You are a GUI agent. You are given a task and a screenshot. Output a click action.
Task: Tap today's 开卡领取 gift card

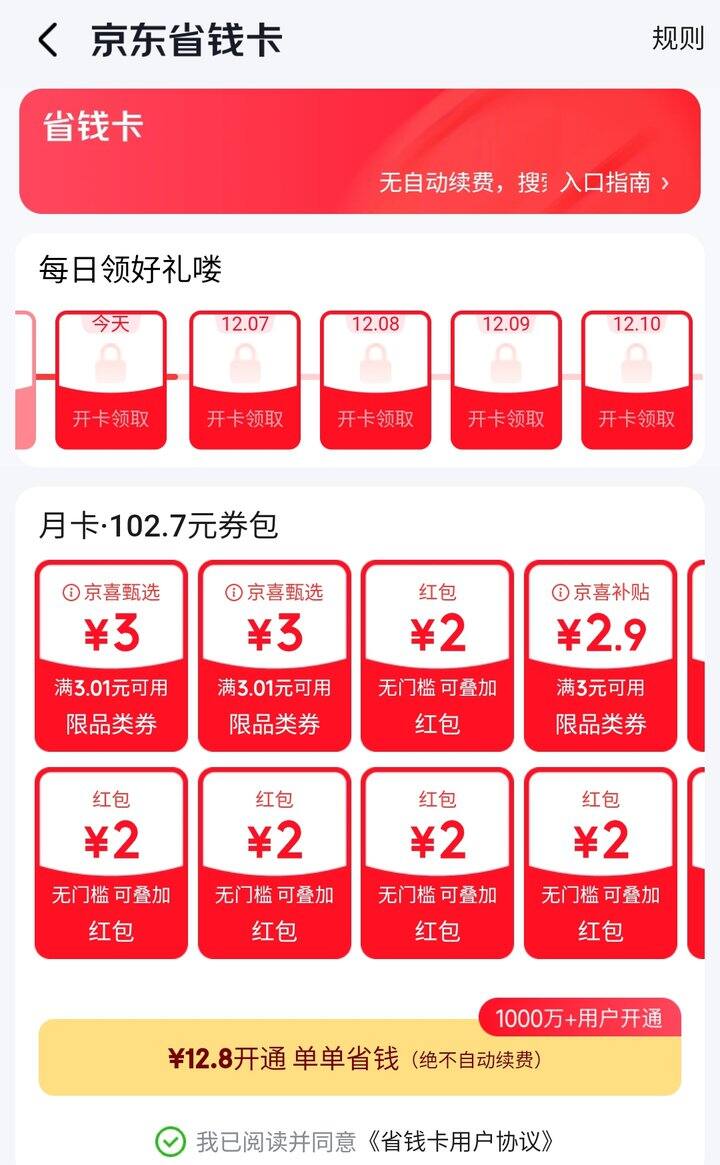111,380
